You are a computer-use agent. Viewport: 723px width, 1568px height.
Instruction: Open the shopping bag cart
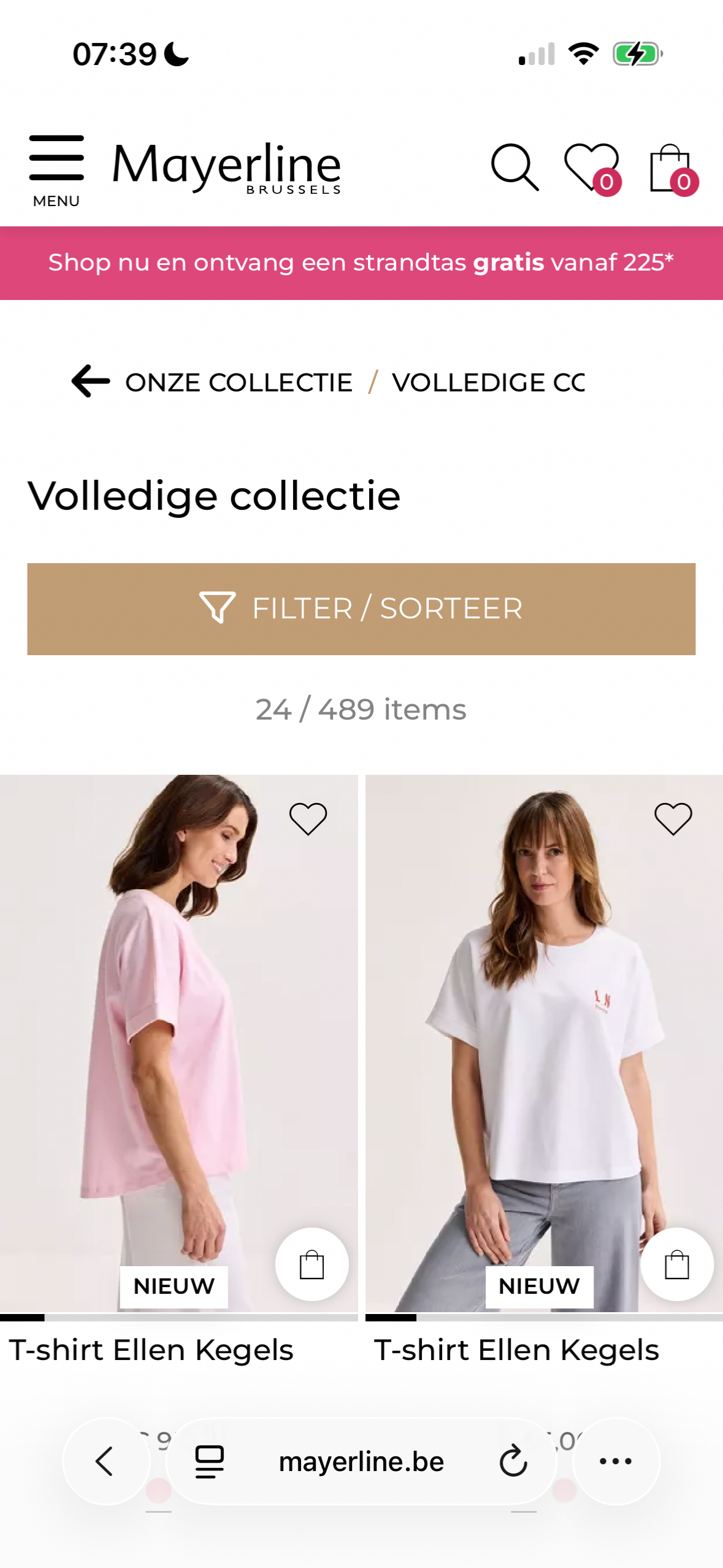673,169
